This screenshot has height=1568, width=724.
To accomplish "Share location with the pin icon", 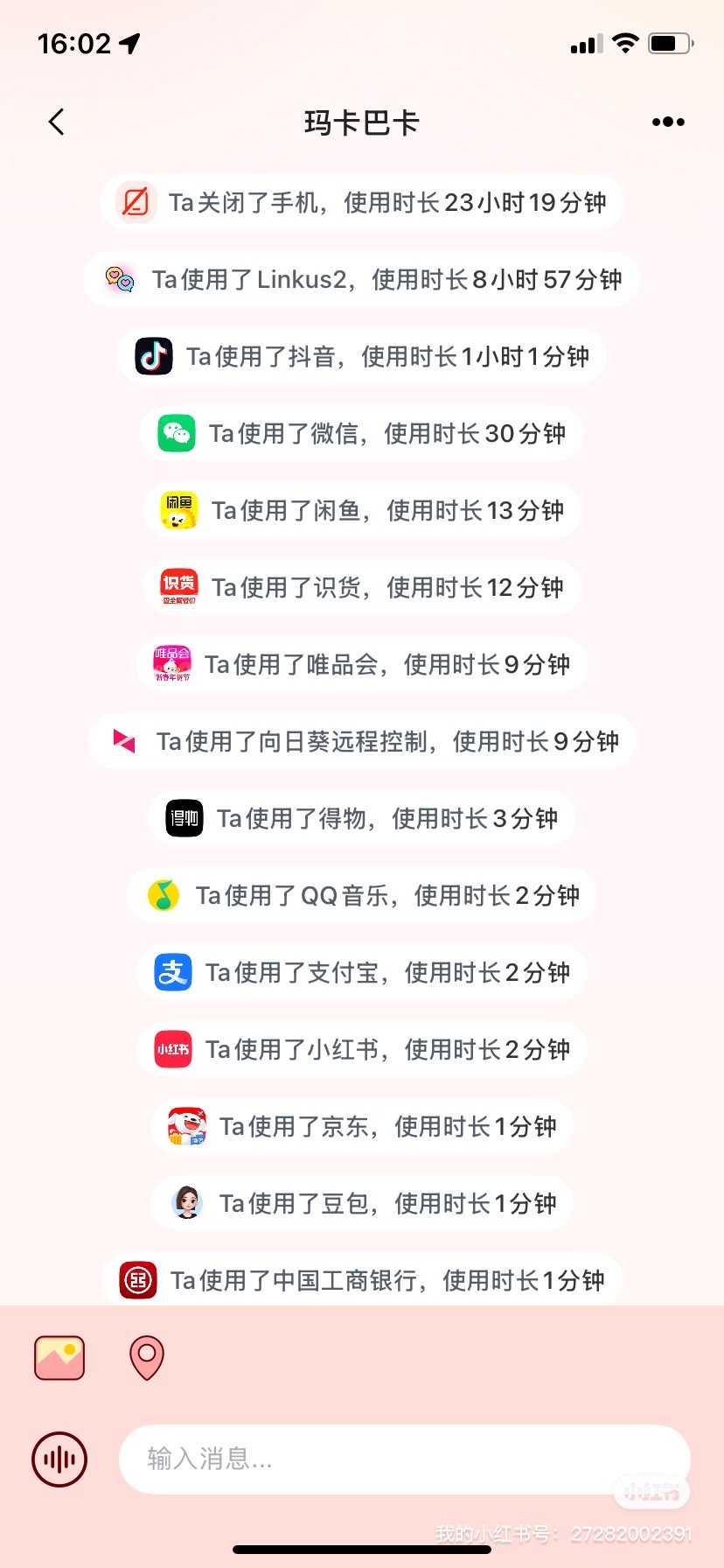I will 147,1358.
